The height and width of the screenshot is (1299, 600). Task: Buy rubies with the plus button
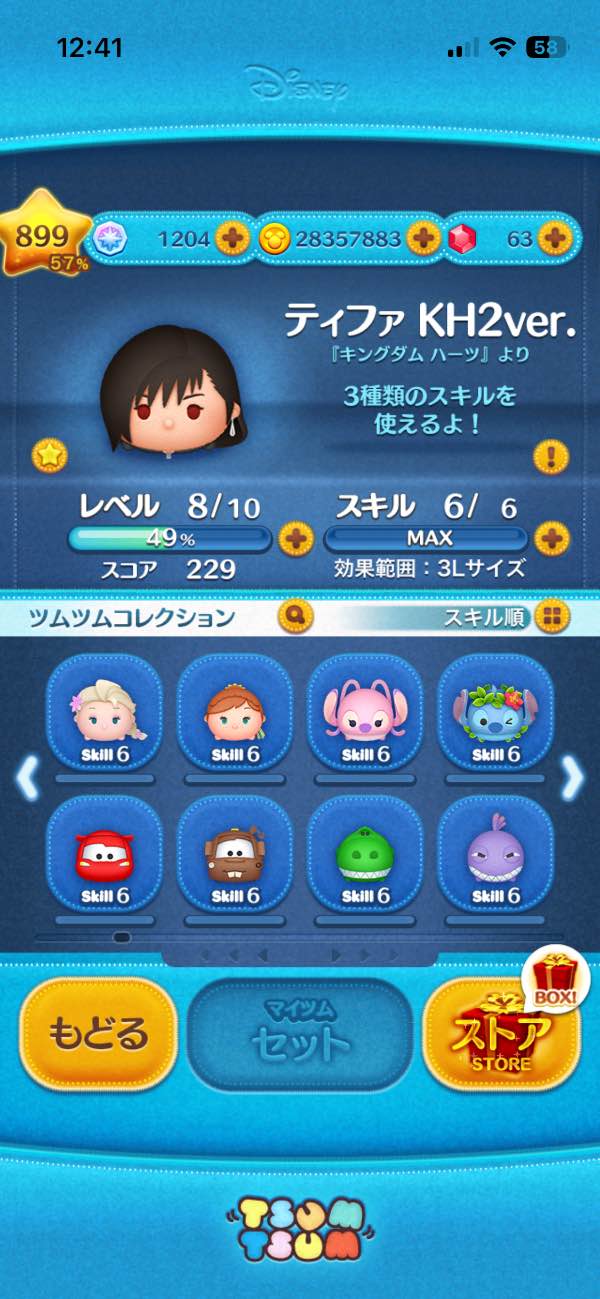coord(553,238)
